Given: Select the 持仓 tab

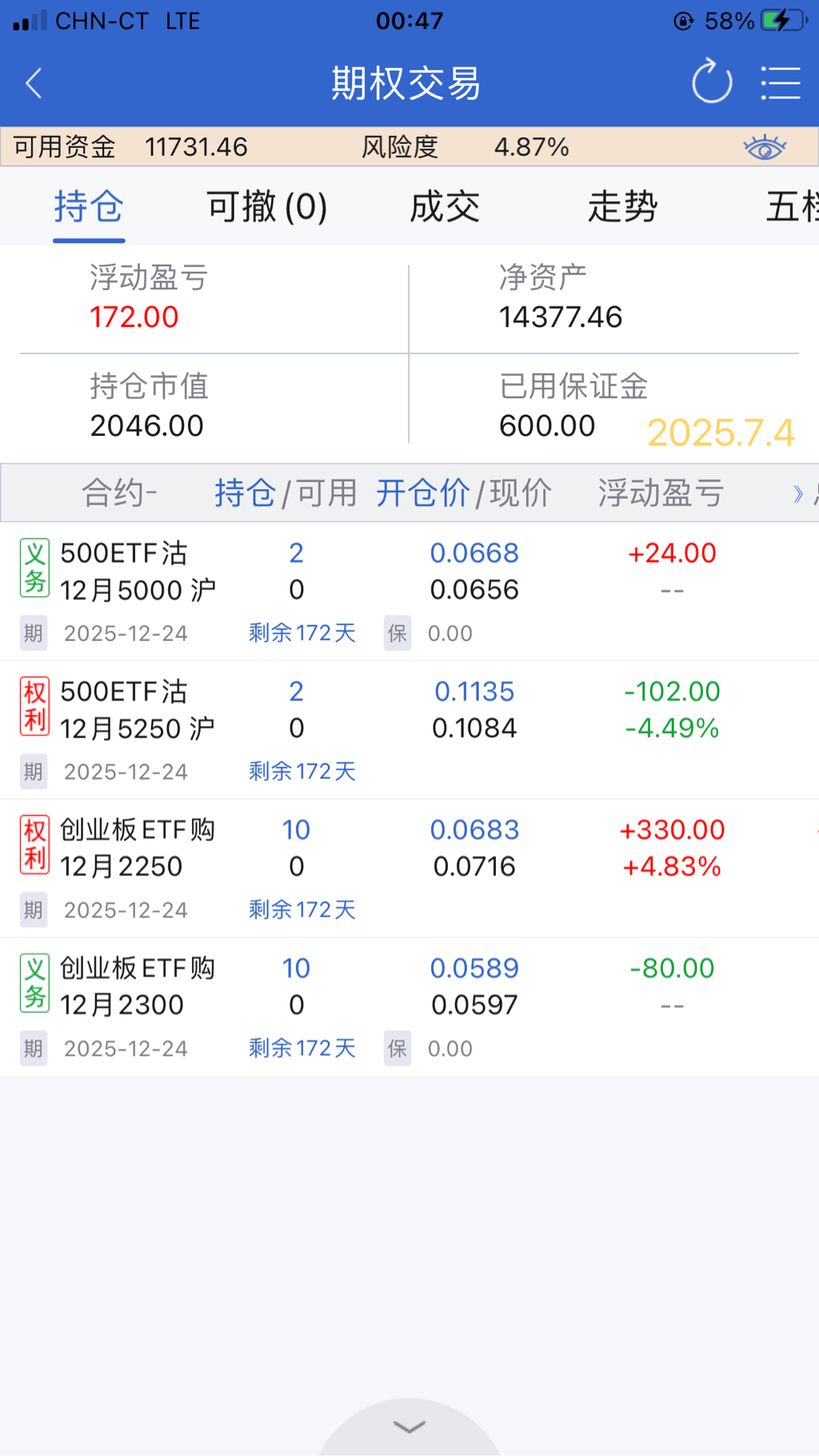Looking at the screenshot, I should [x=89, y=207].
